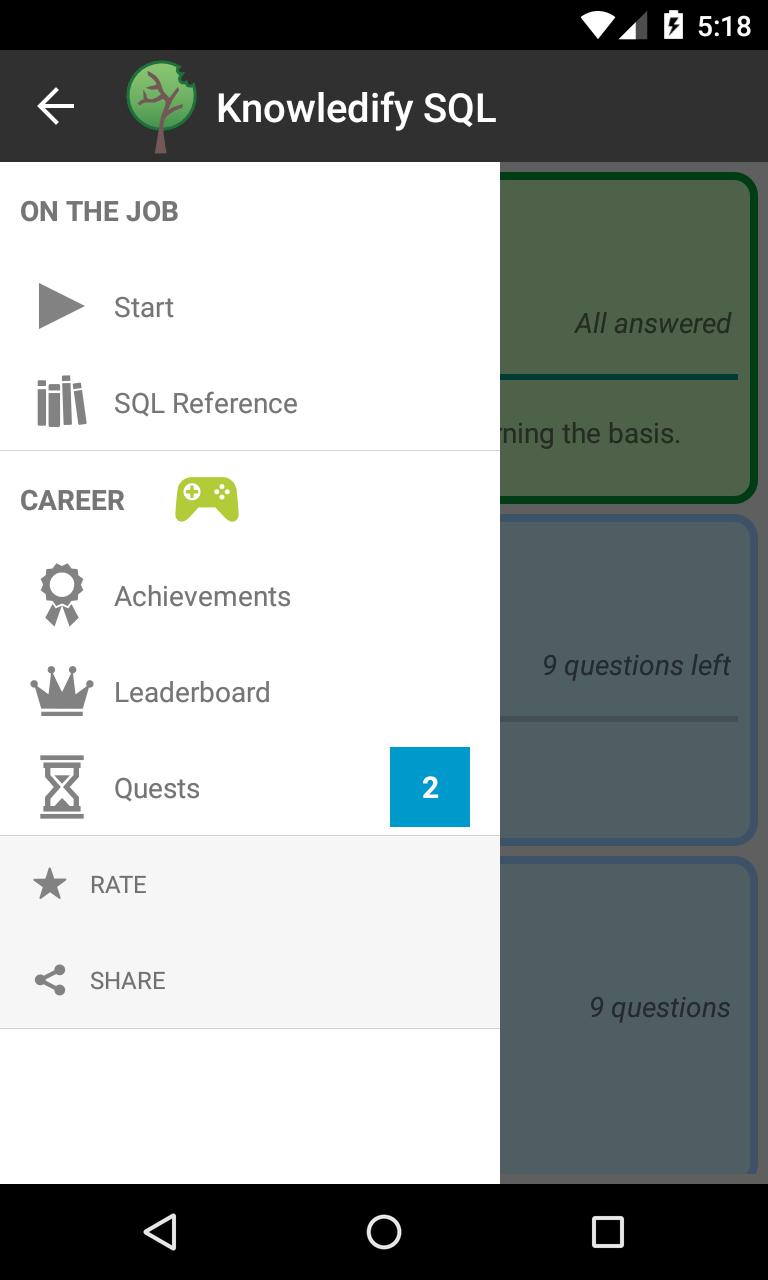Open SQL Reference via the books icon
This screenshot has height=1280, width=768.
coord(60,402)
